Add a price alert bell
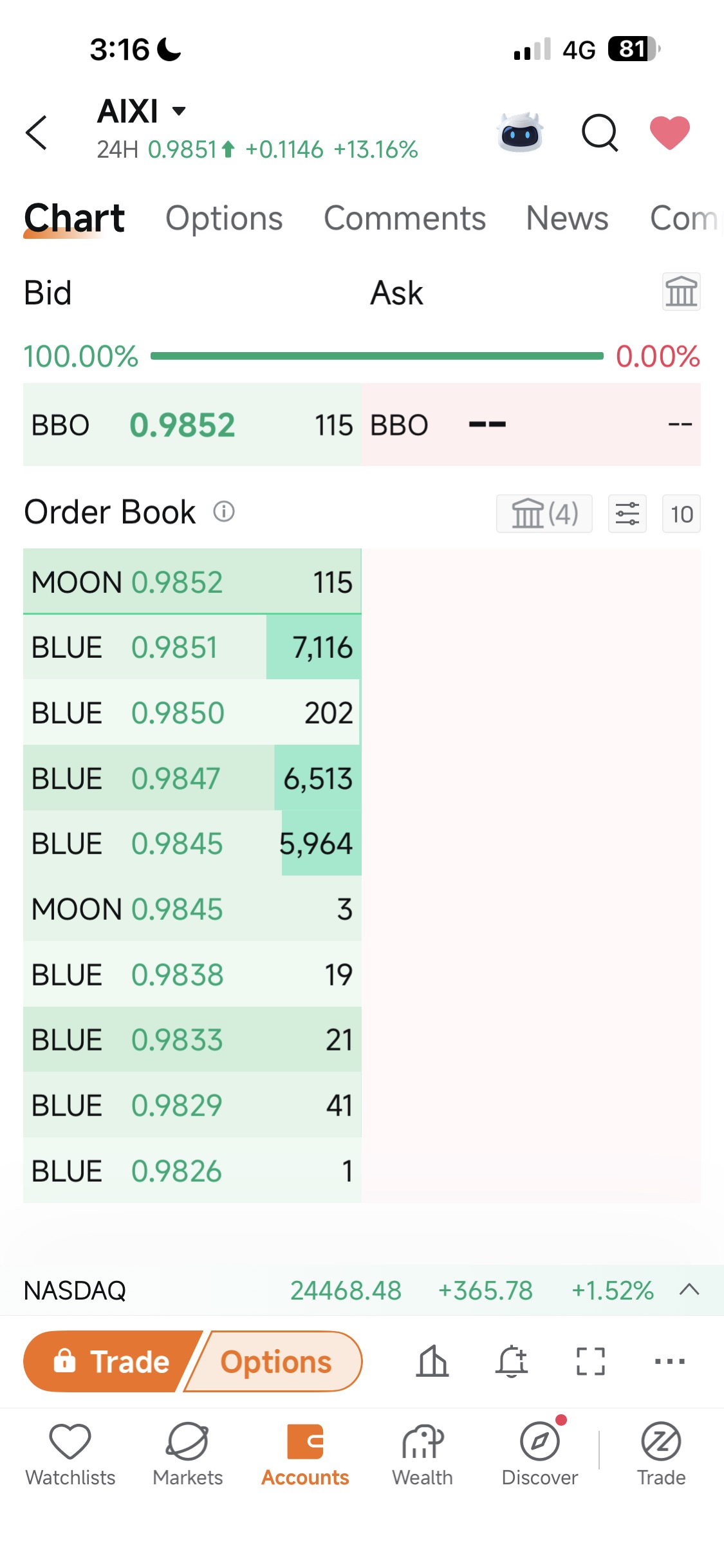Image resolution: width=724 pixels, height=1568 pixels. tap(512, 1361)
